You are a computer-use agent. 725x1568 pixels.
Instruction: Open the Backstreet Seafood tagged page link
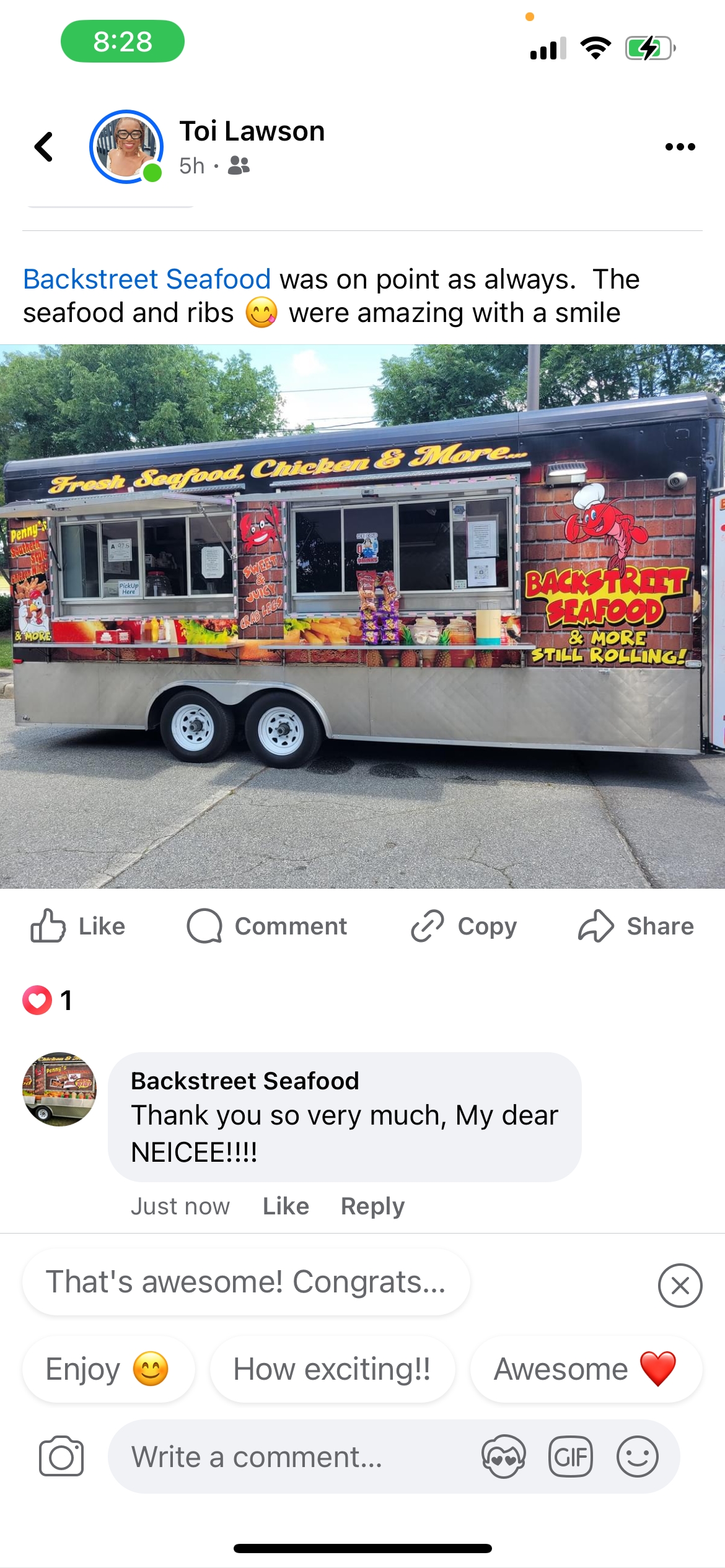(x=147, y=279)
